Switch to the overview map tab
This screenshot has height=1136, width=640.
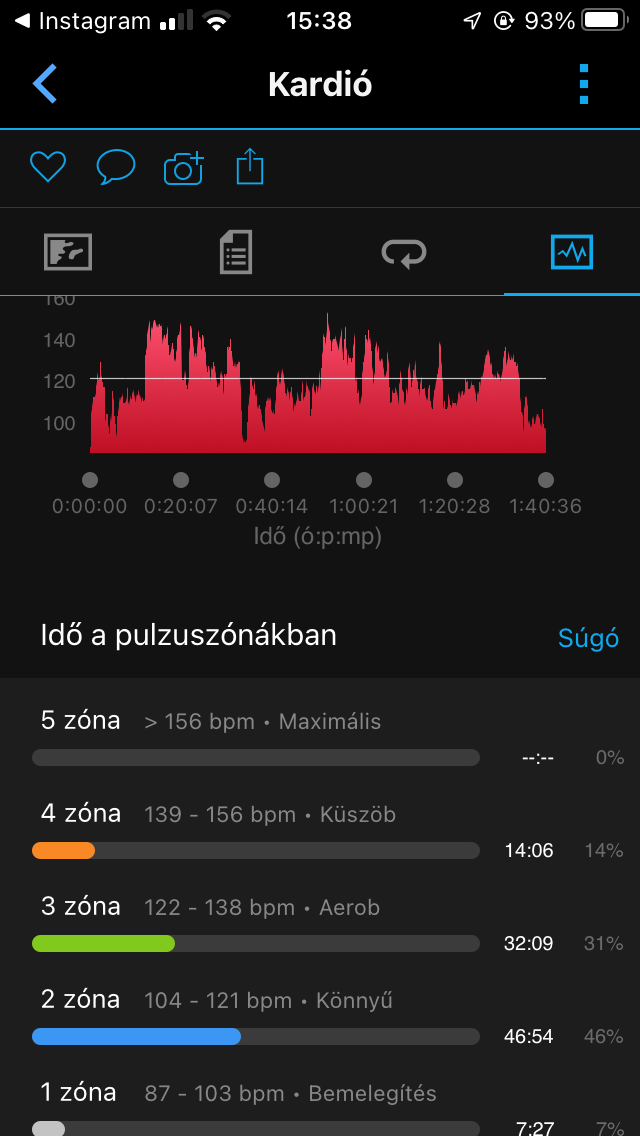click(68, 252)
